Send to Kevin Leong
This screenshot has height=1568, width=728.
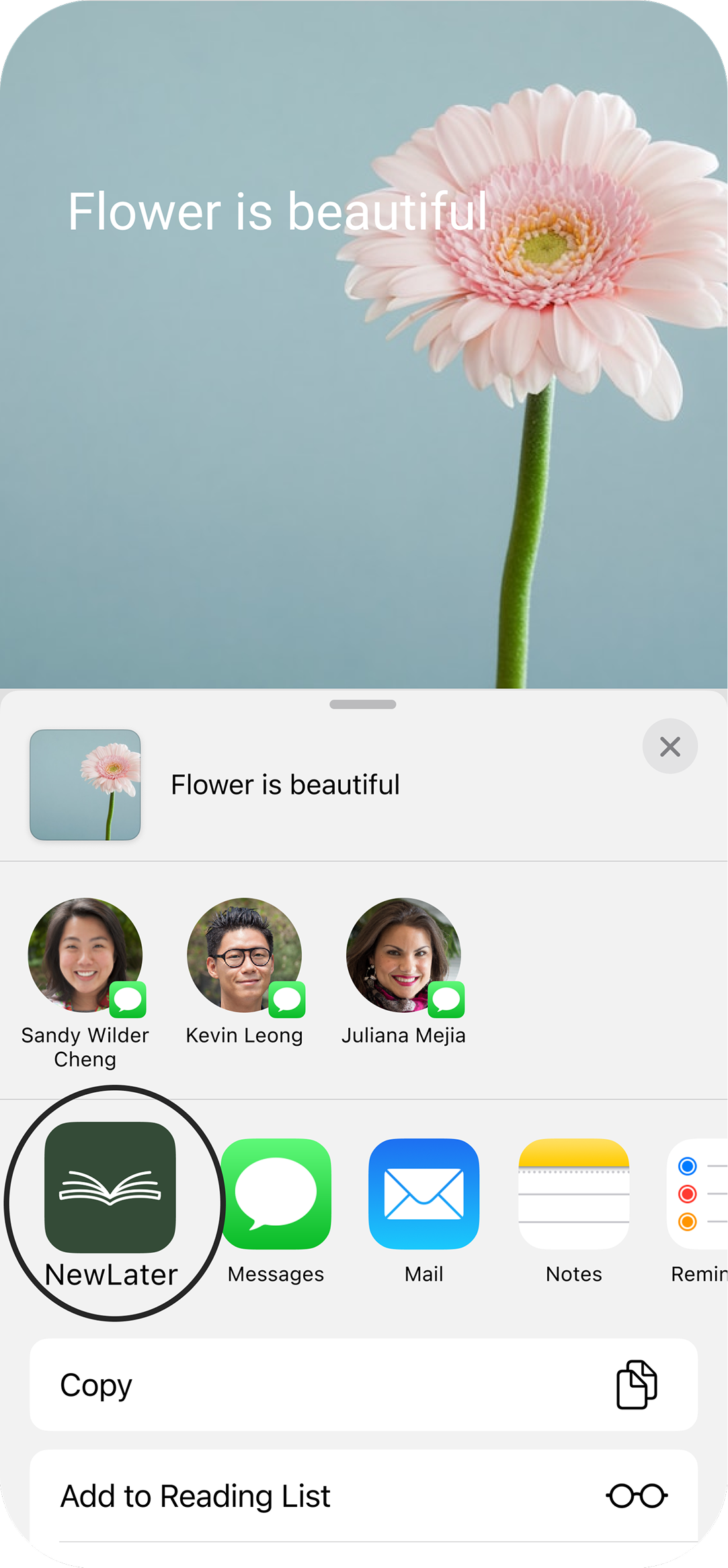(245, 956)
